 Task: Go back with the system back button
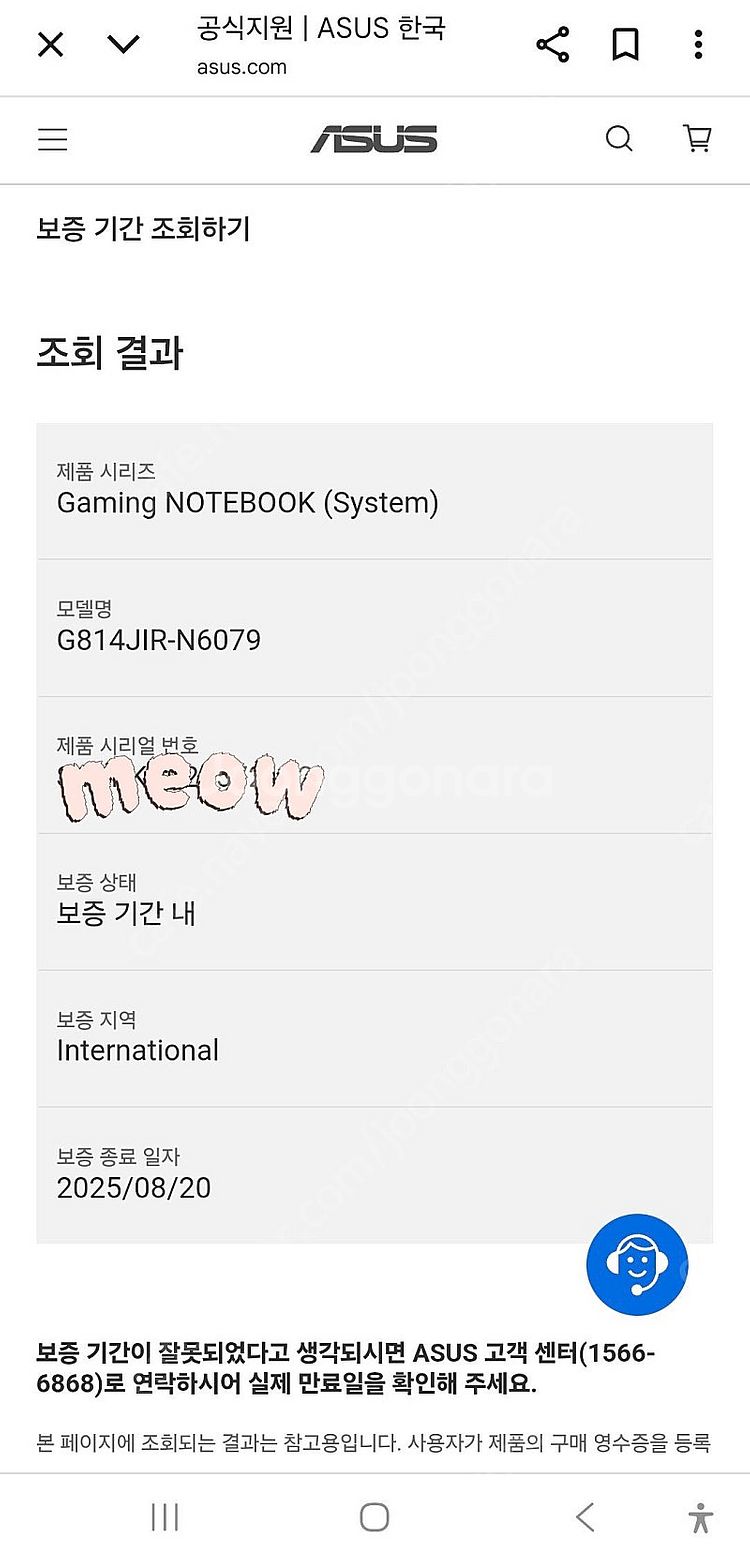pos(585,1517)
